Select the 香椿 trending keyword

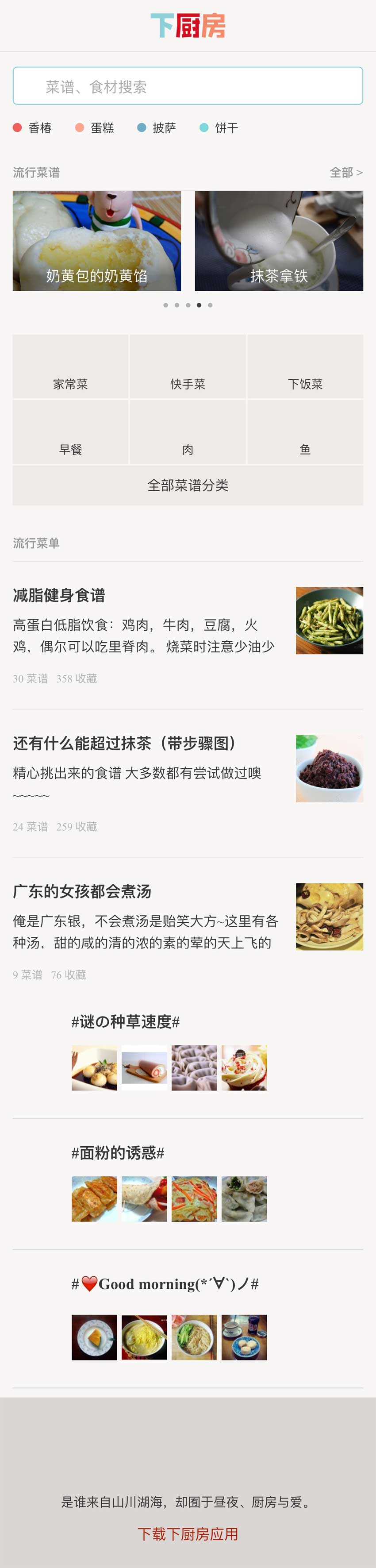[39, 128]
